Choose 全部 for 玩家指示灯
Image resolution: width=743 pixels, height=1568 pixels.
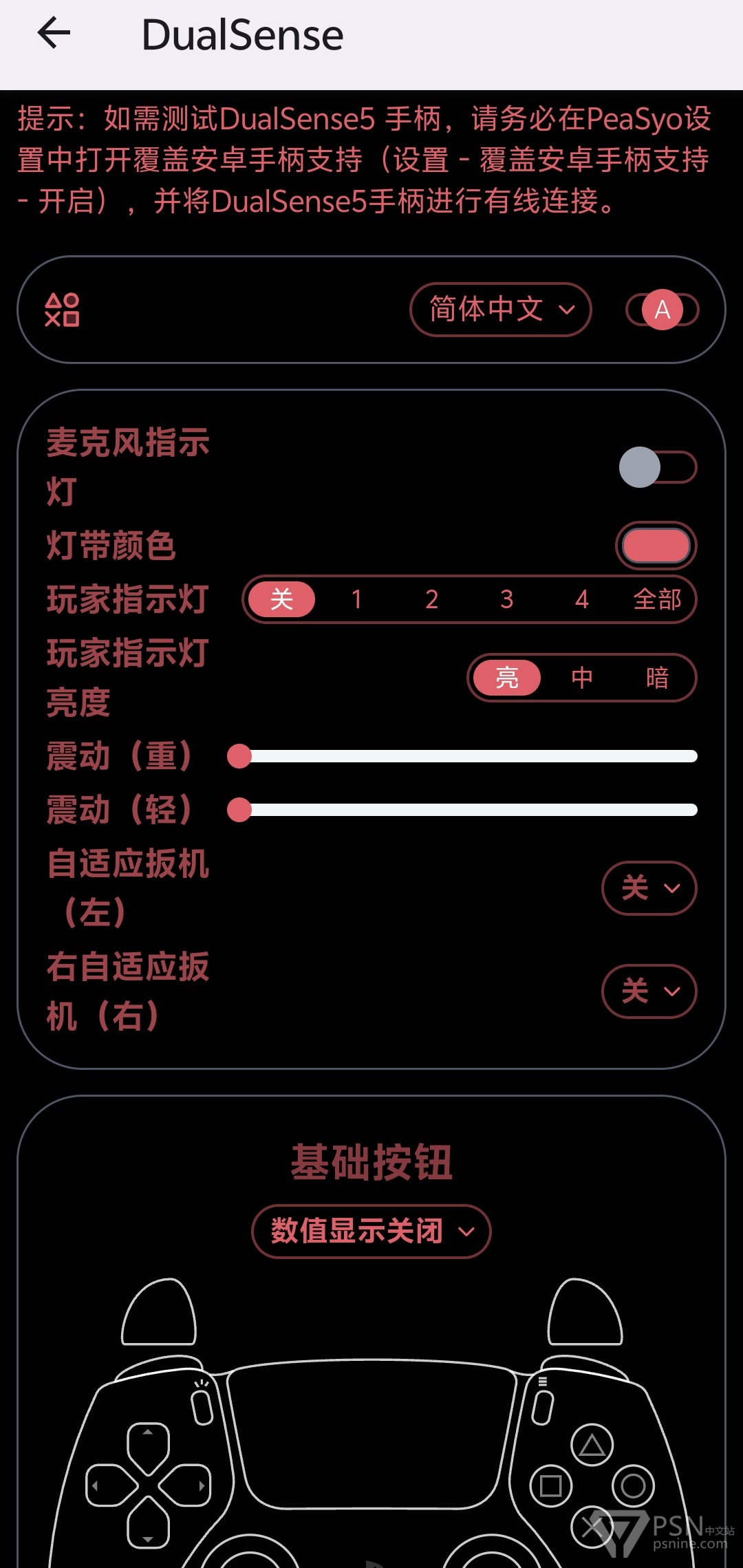[657, 599]
